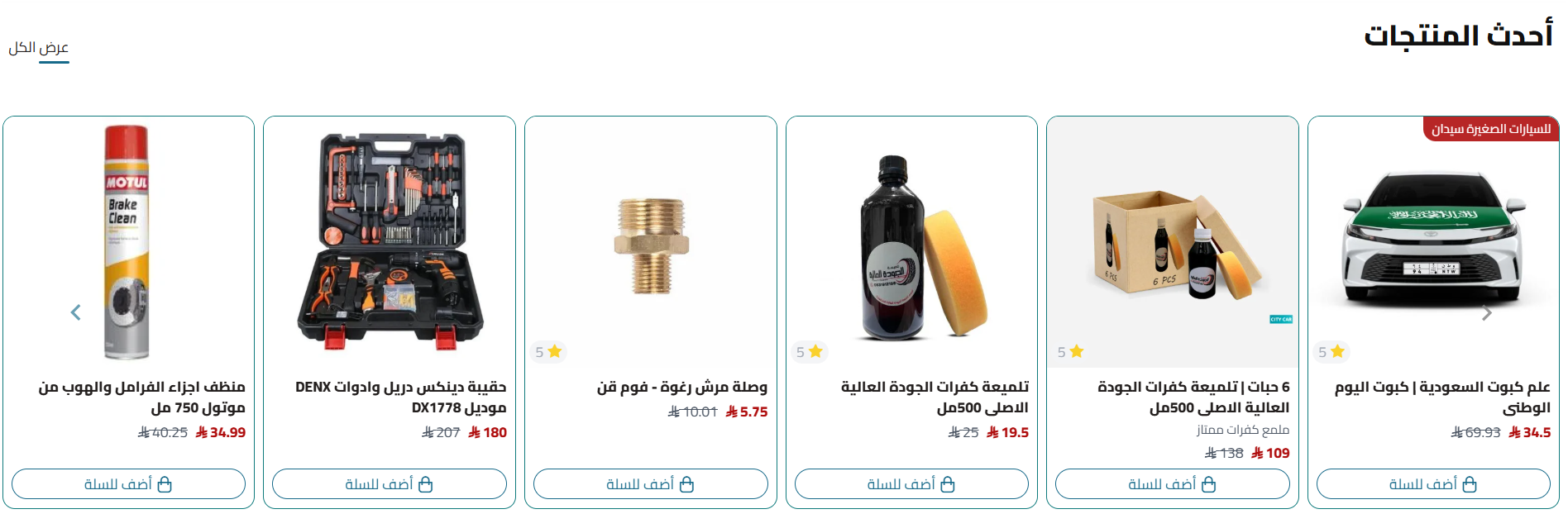Screen dimensions: 1568x514
Task: Open the عرض الكل link
Action: [39, 48]
